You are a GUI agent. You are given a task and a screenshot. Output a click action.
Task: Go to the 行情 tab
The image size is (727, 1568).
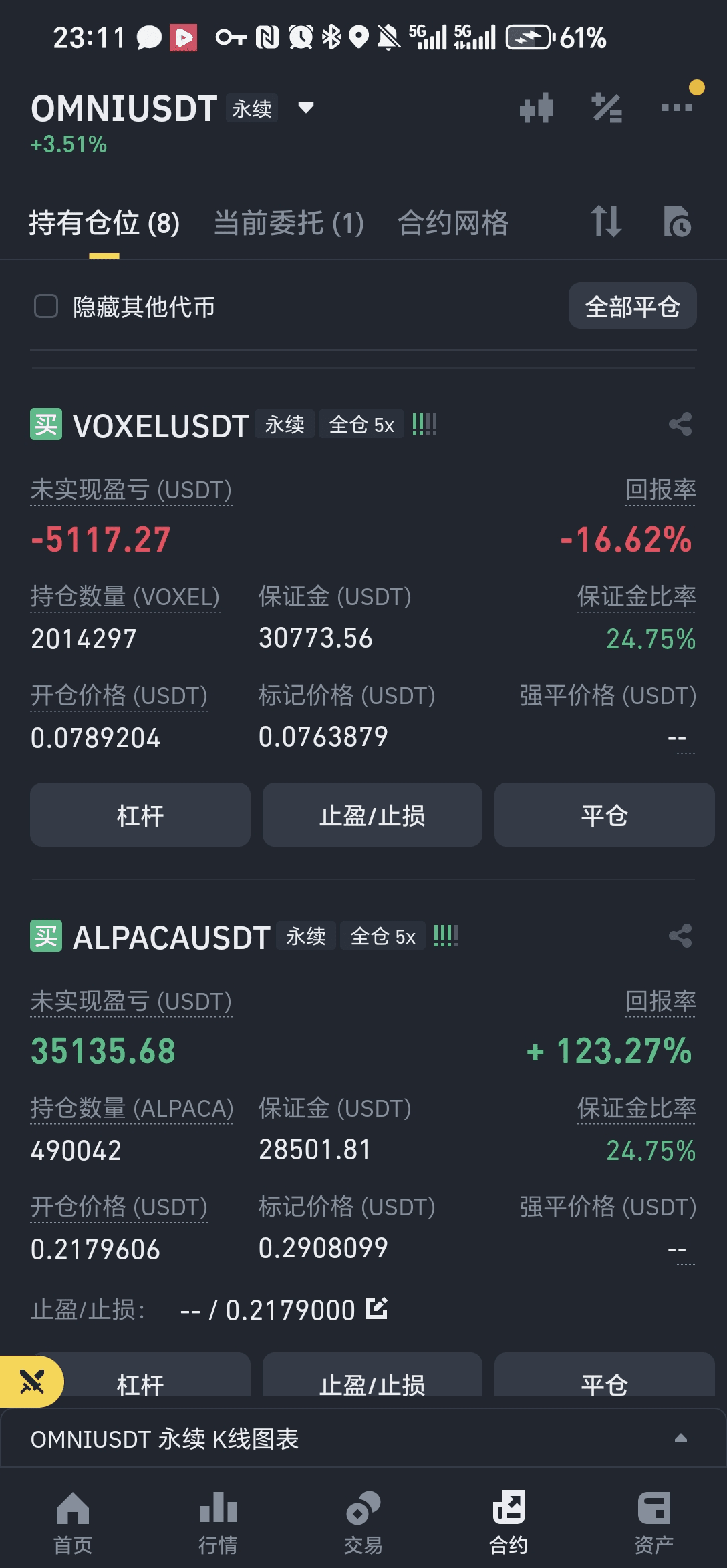point(218,1523)
